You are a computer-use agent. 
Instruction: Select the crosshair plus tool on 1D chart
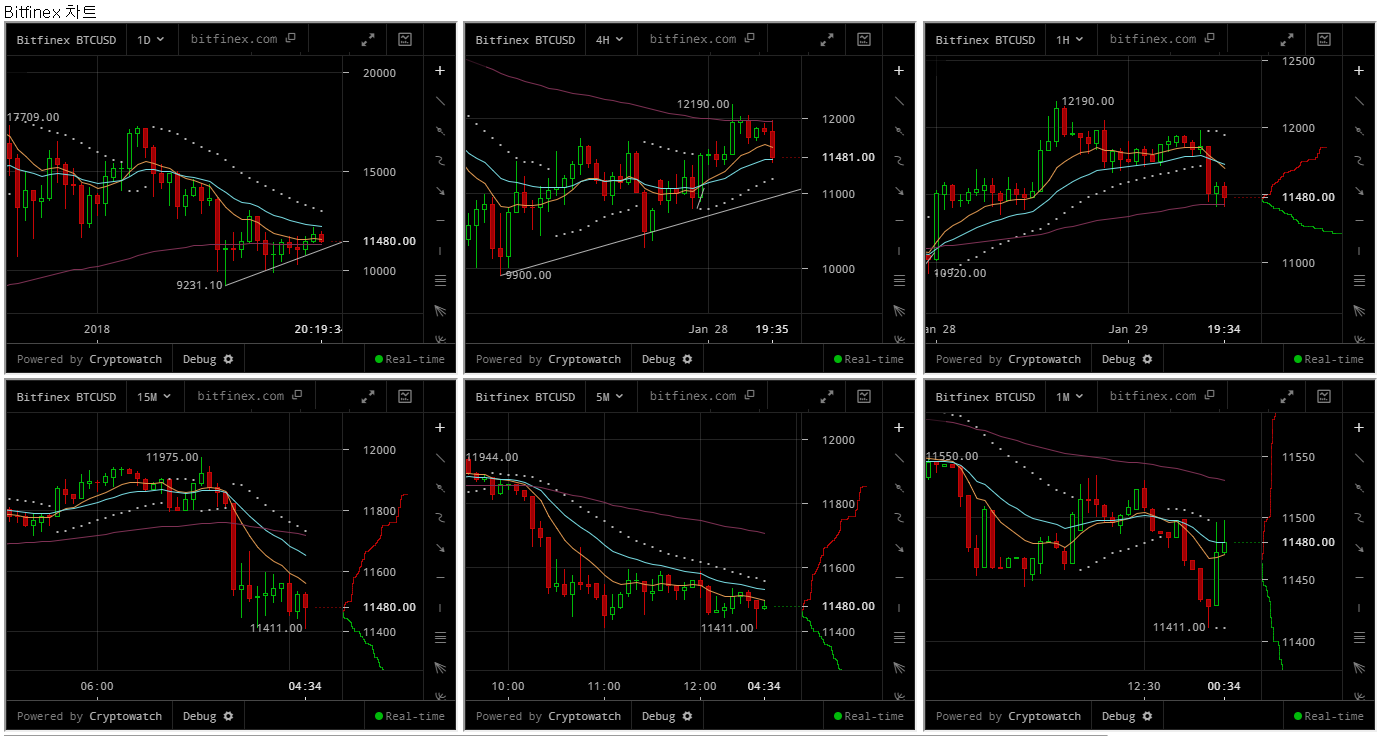pyautogui.click(x=439, y=71)
